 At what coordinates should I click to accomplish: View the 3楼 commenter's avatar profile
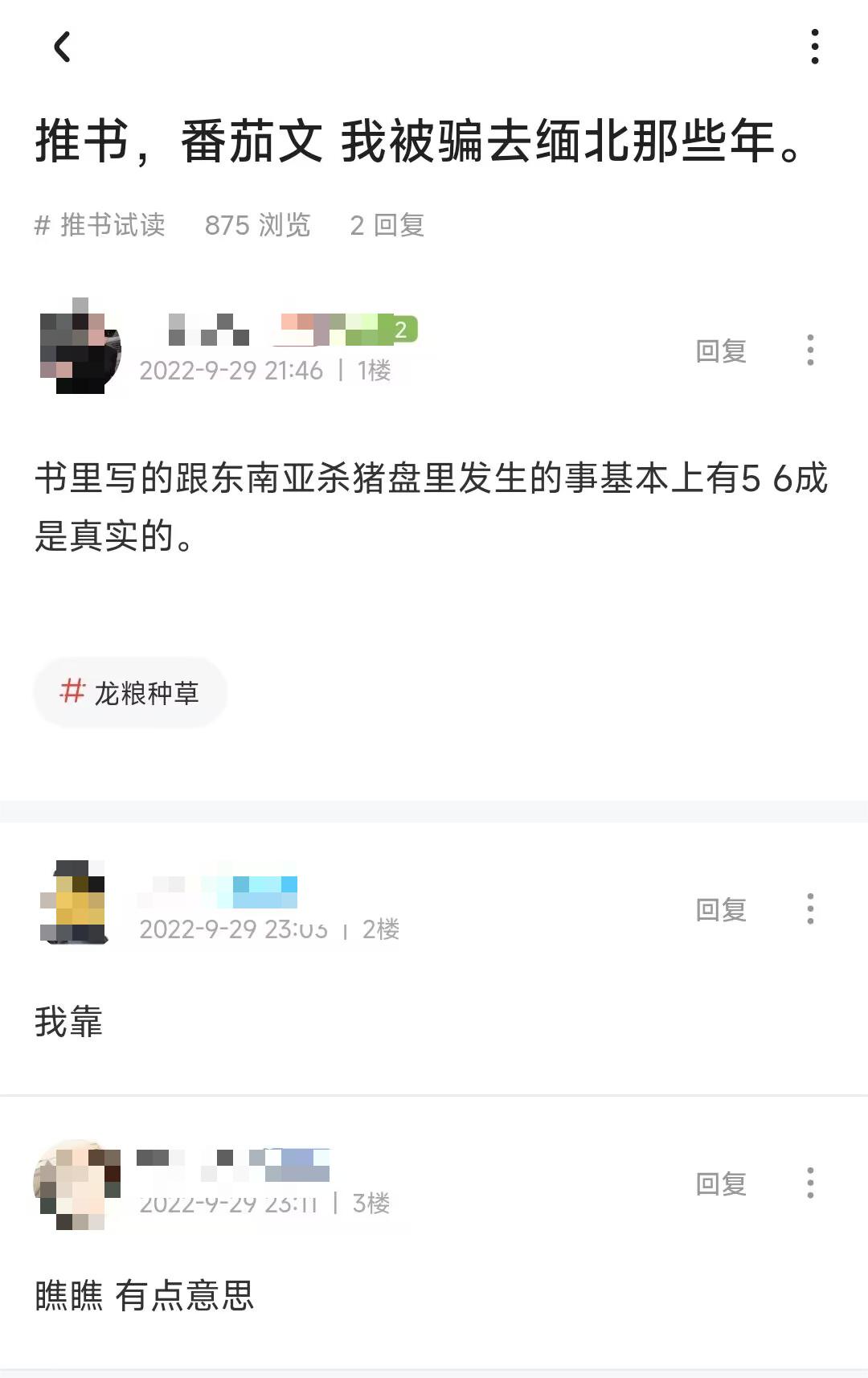[x=76, y=1183]
